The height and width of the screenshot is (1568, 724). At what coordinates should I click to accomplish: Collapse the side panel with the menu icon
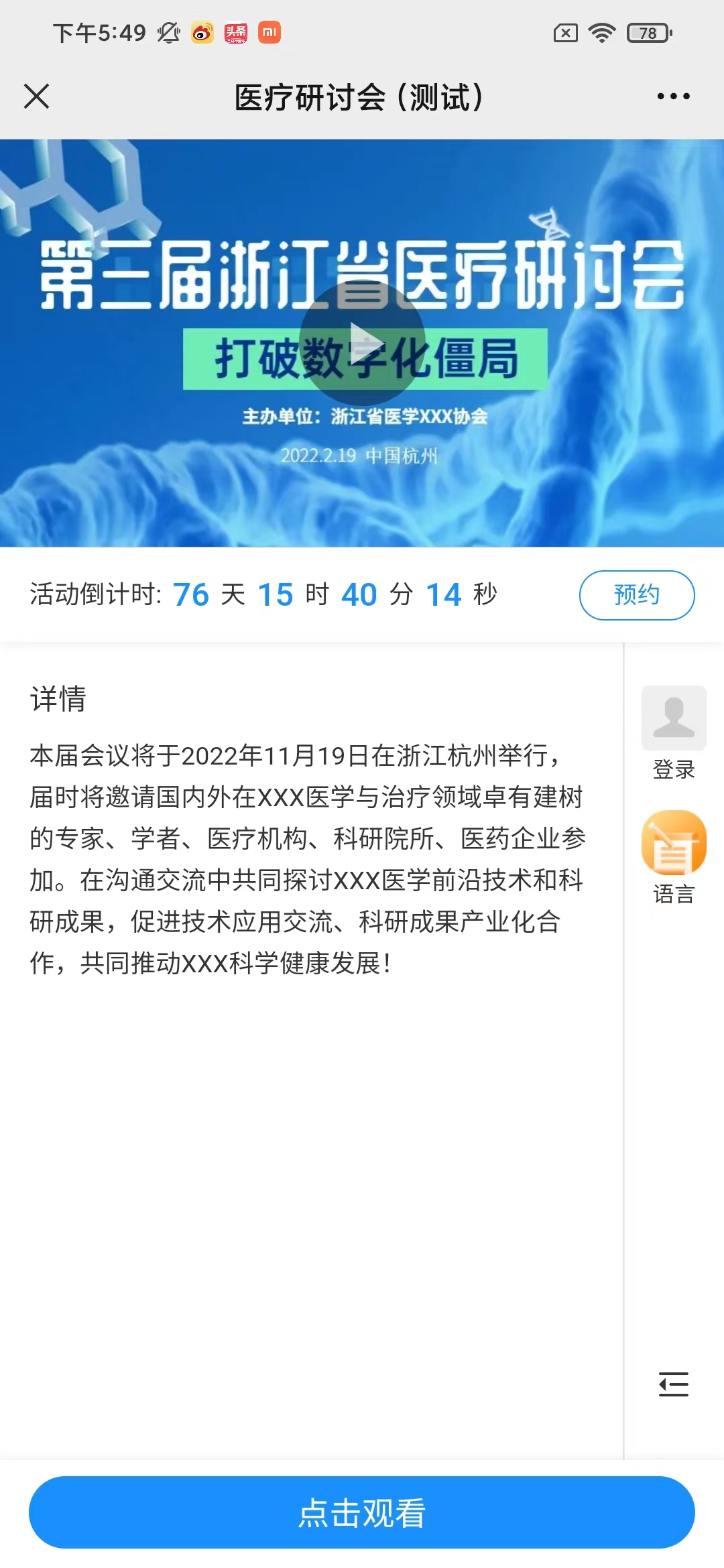pyautogui.click(x=674, y=1384)
